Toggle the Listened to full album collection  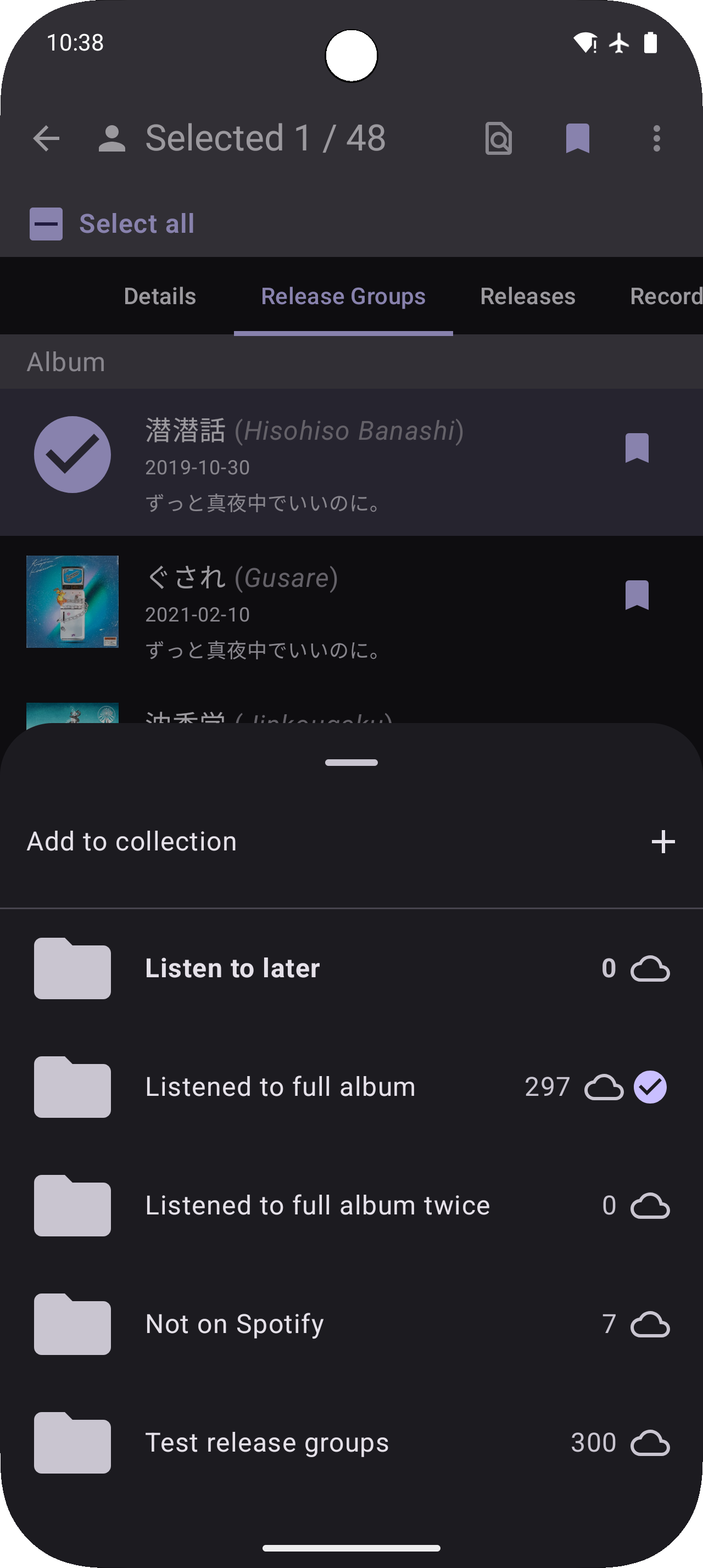click(x=351, y=1087)
